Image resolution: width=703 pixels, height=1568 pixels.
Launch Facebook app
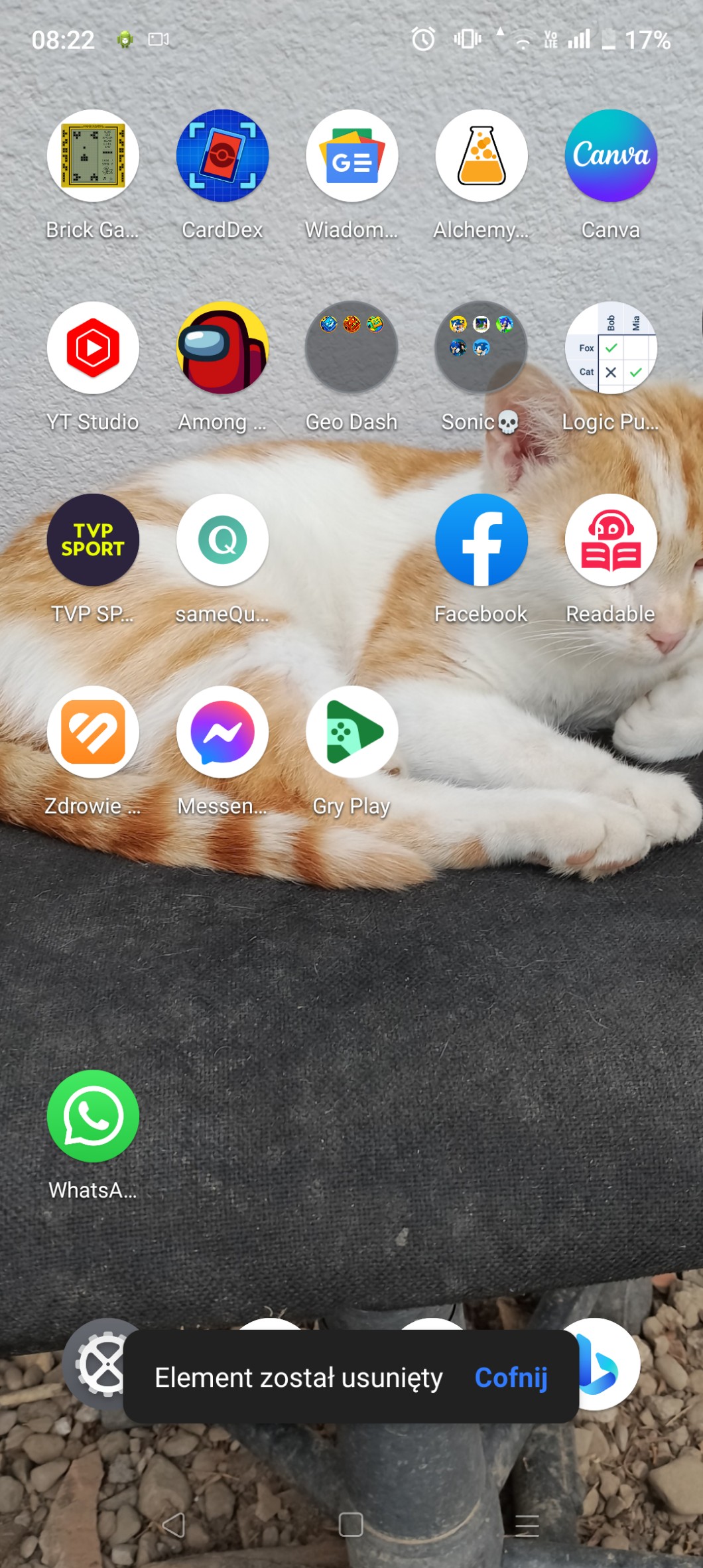[481, 539]
